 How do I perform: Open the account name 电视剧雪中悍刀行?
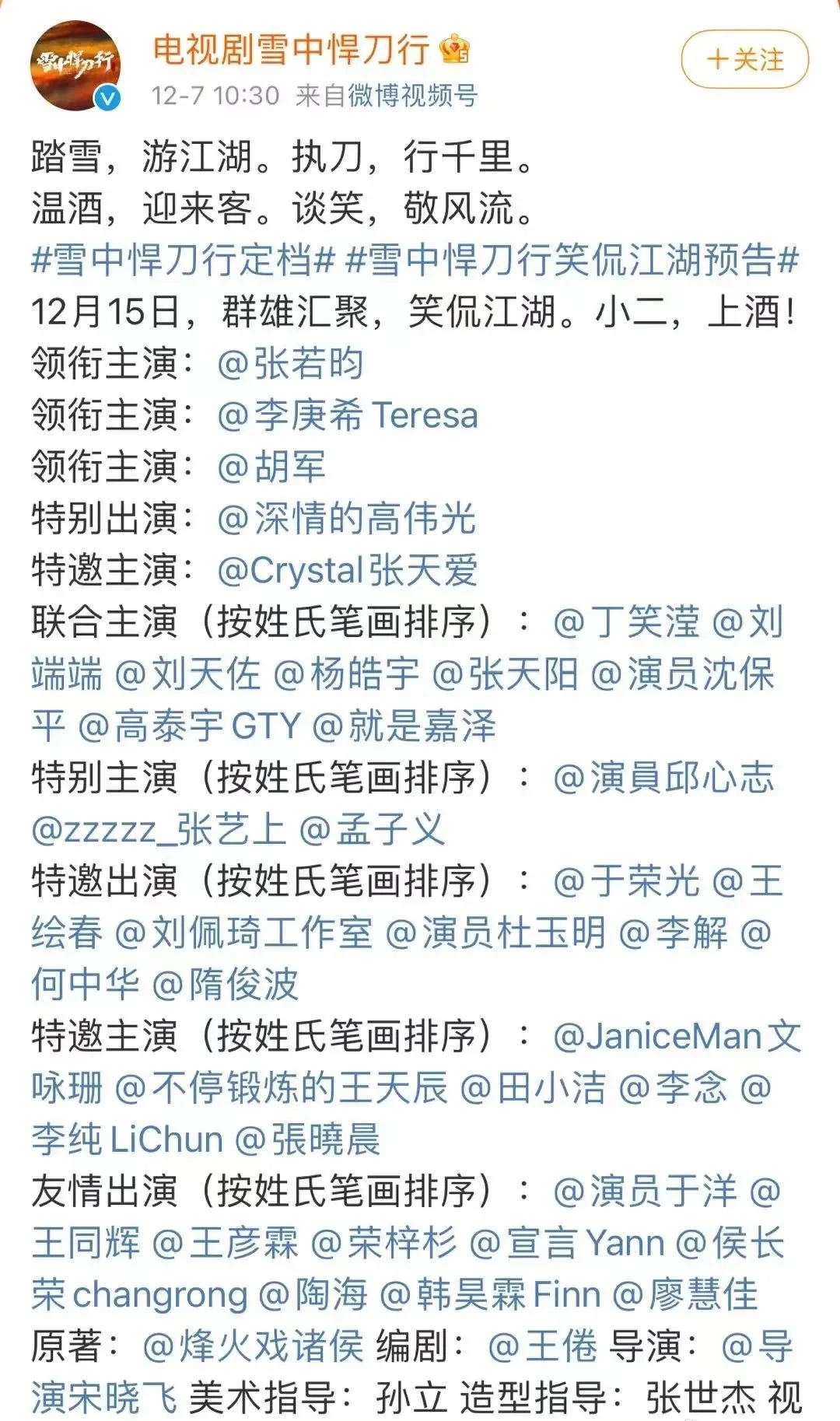(291, 50)
